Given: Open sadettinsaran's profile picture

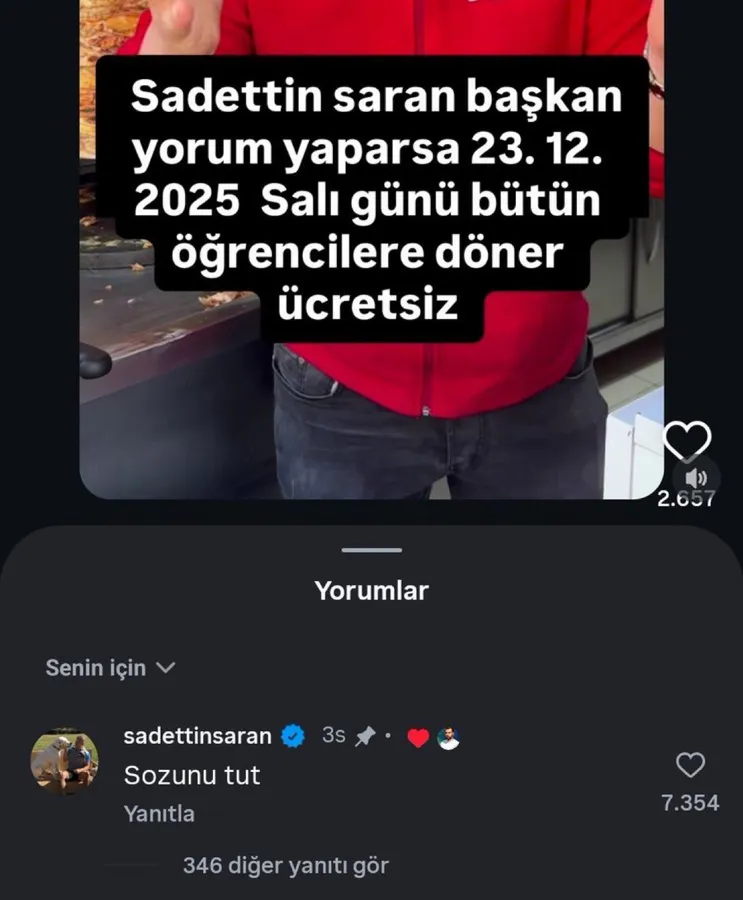Looking at the screenshot, I should click(x=65, y=762).
